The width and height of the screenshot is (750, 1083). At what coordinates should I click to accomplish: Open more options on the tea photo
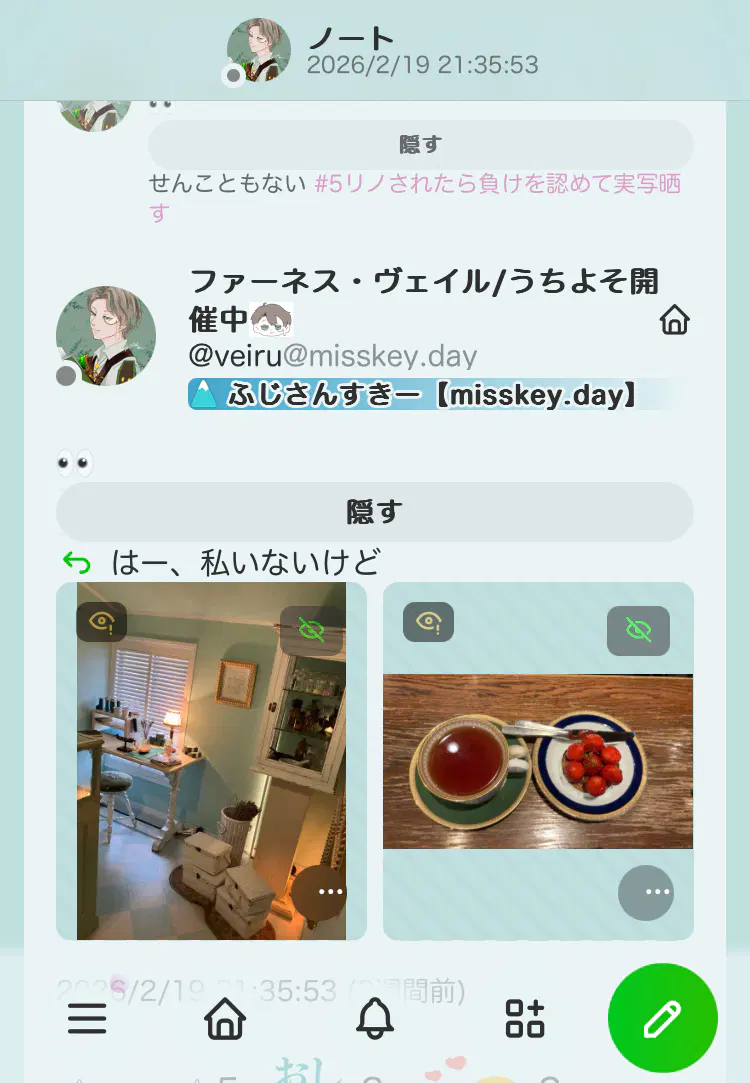click(646, 892)
